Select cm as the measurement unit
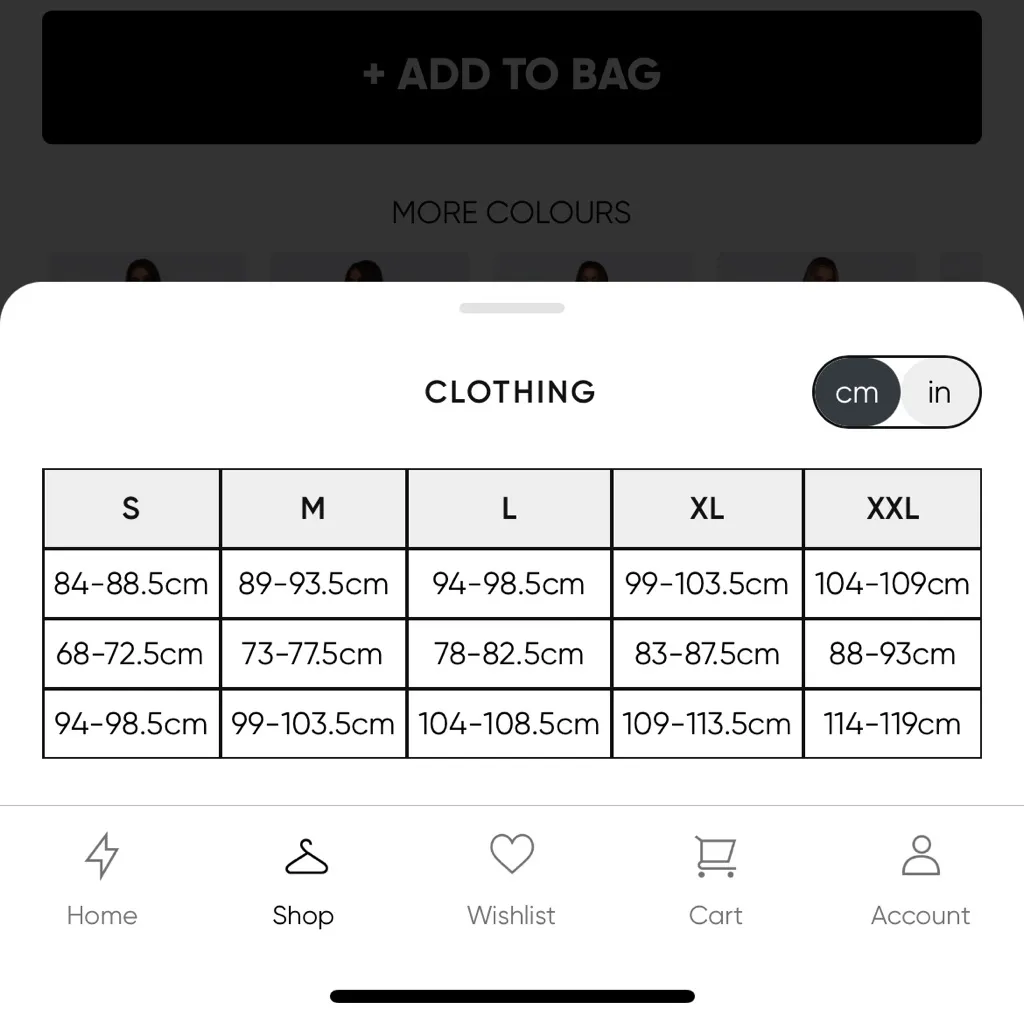This screenshot has height=1024, width=1024. [857, 393]
